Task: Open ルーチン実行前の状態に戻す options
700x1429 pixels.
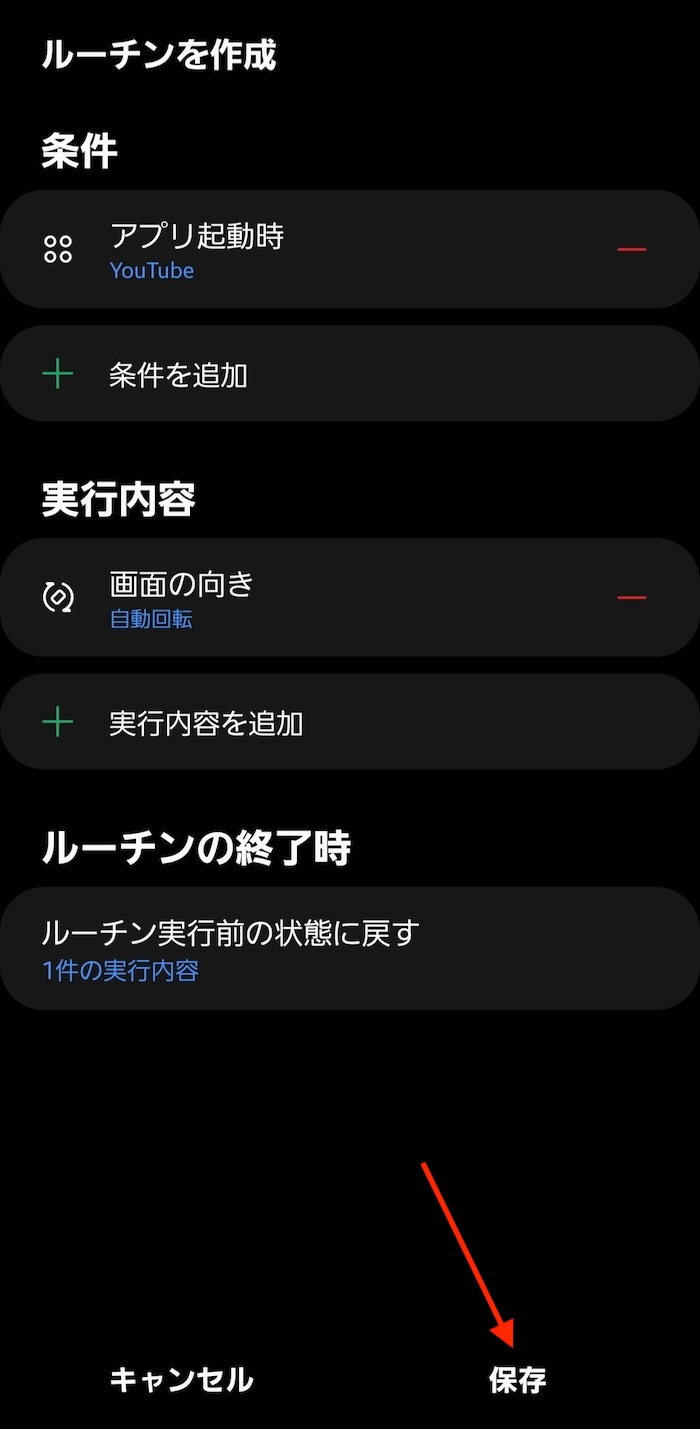Action: 350,948
